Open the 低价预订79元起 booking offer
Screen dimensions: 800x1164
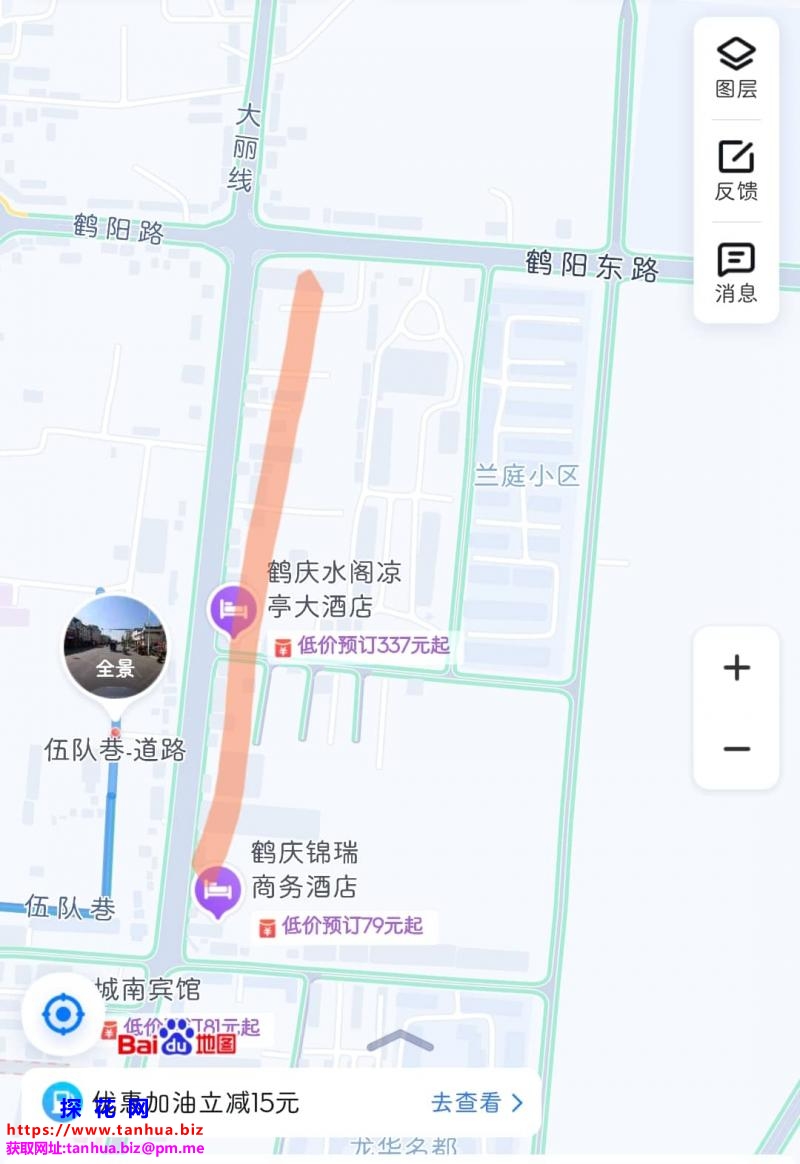pyautogui.click(x=341, y=926)
